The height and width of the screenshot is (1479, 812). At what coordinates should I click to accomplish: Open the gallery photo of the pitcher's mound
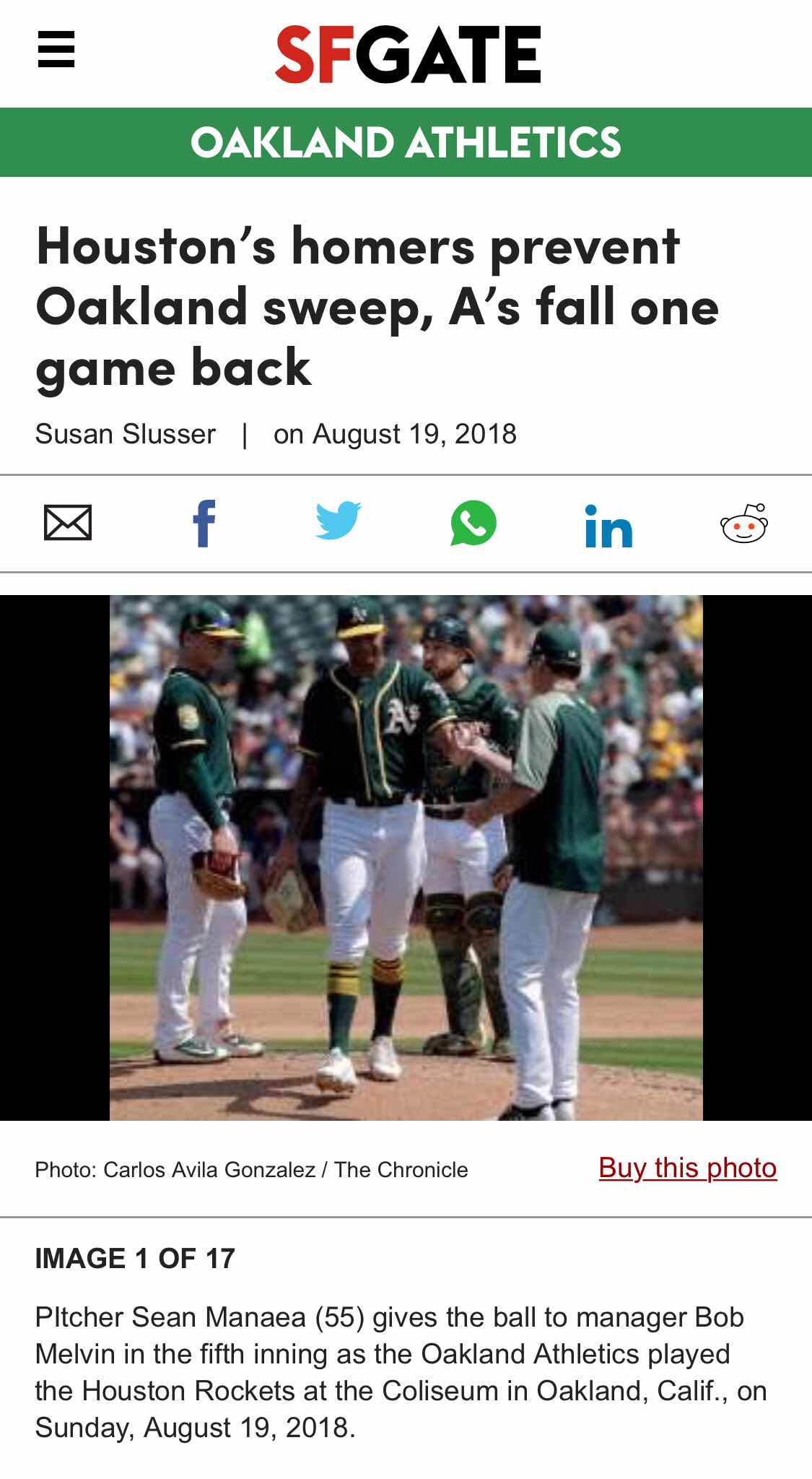click(406, 857)
